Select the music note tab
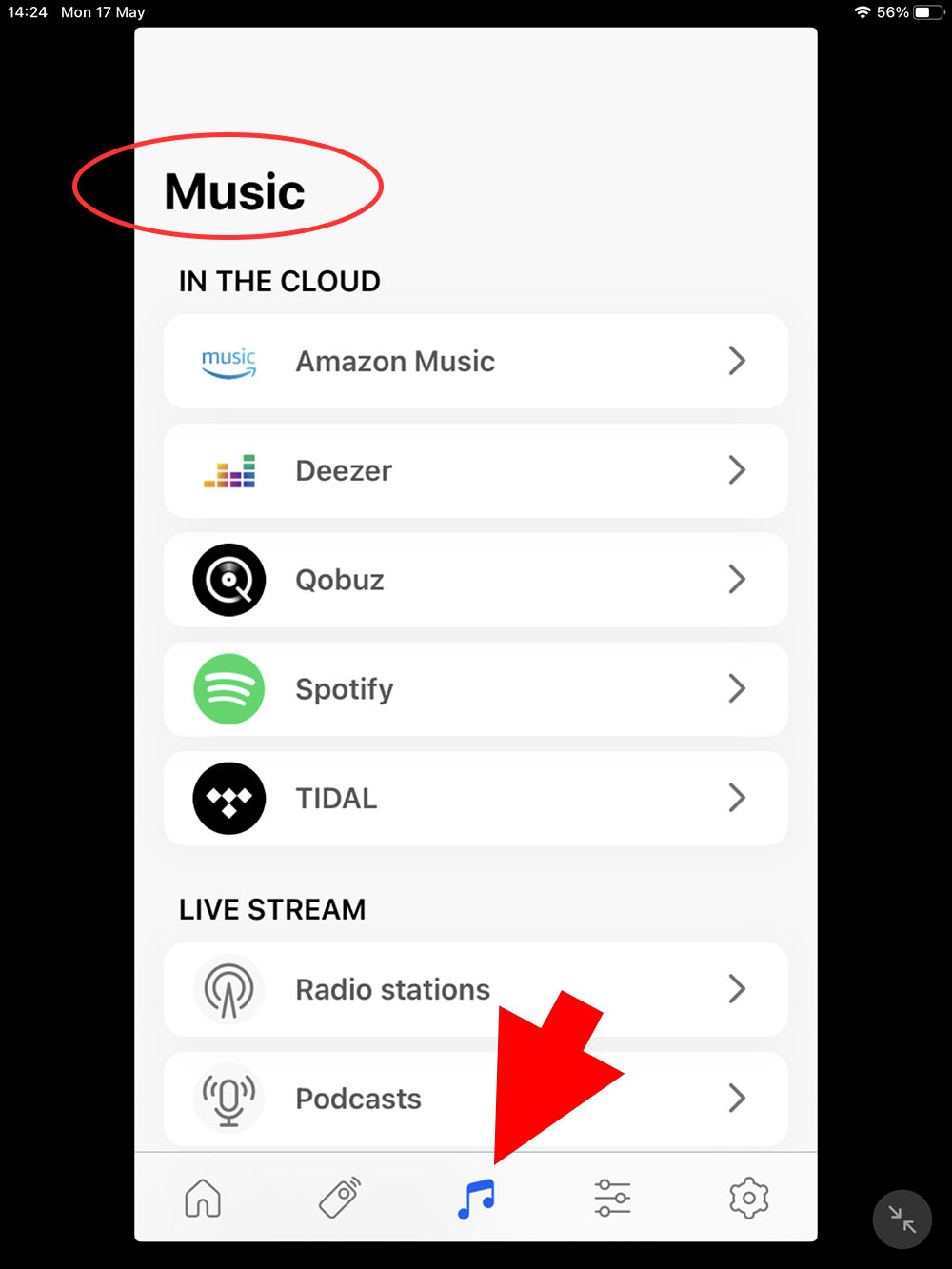This screenshot has width=952, height=1269. [x=476, y=1199]
